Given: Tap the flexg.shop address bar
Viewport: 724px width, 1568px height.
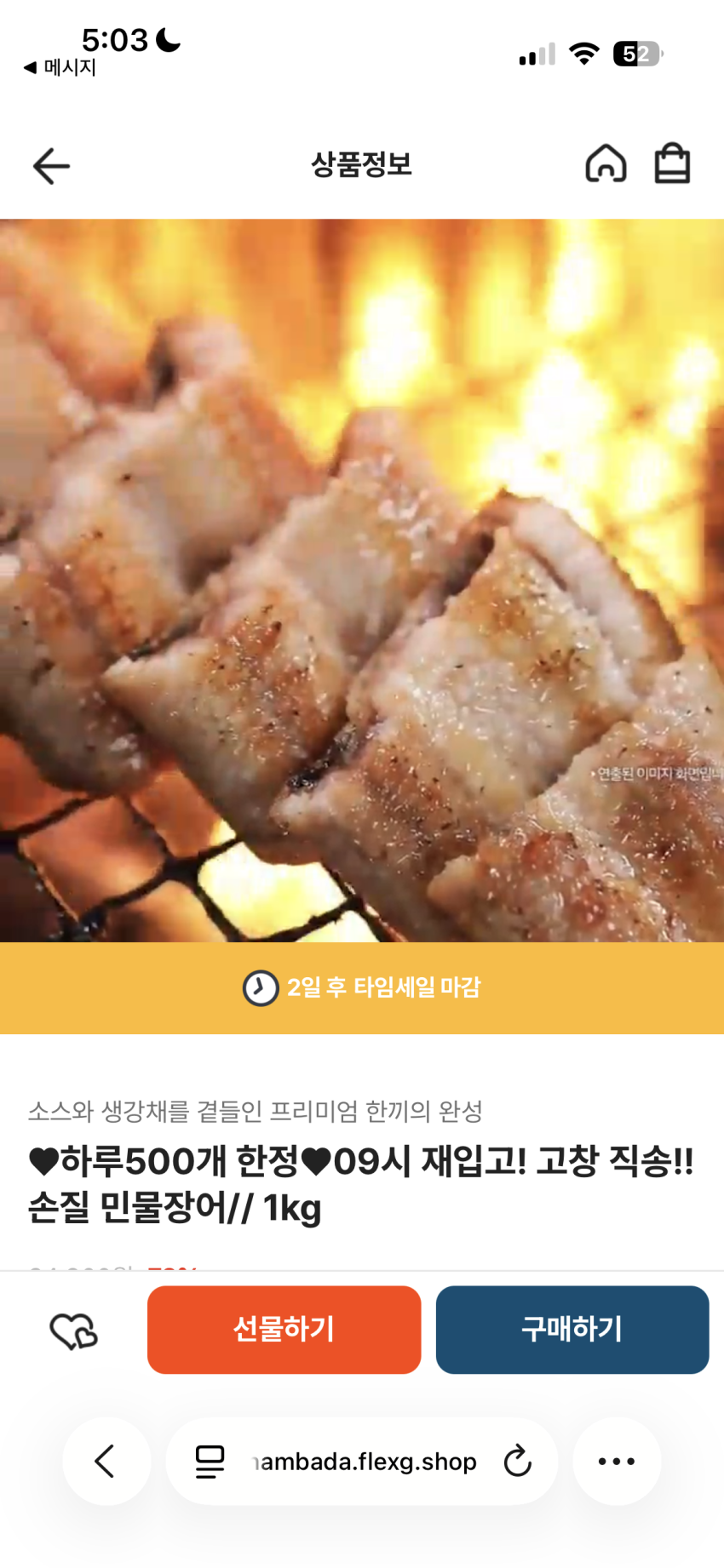Looking at the screenshot, I should coord(365,1462).
